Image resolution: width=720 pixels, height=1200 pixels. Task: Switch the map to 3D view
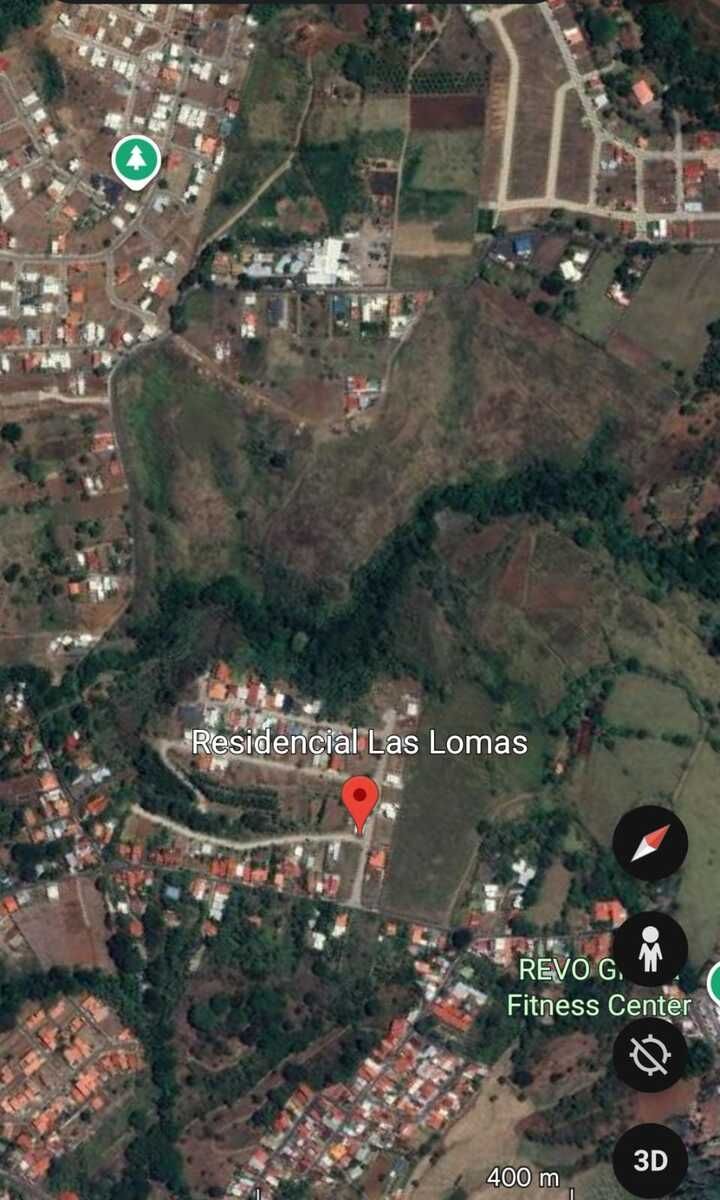click(x=650, y=1160)
